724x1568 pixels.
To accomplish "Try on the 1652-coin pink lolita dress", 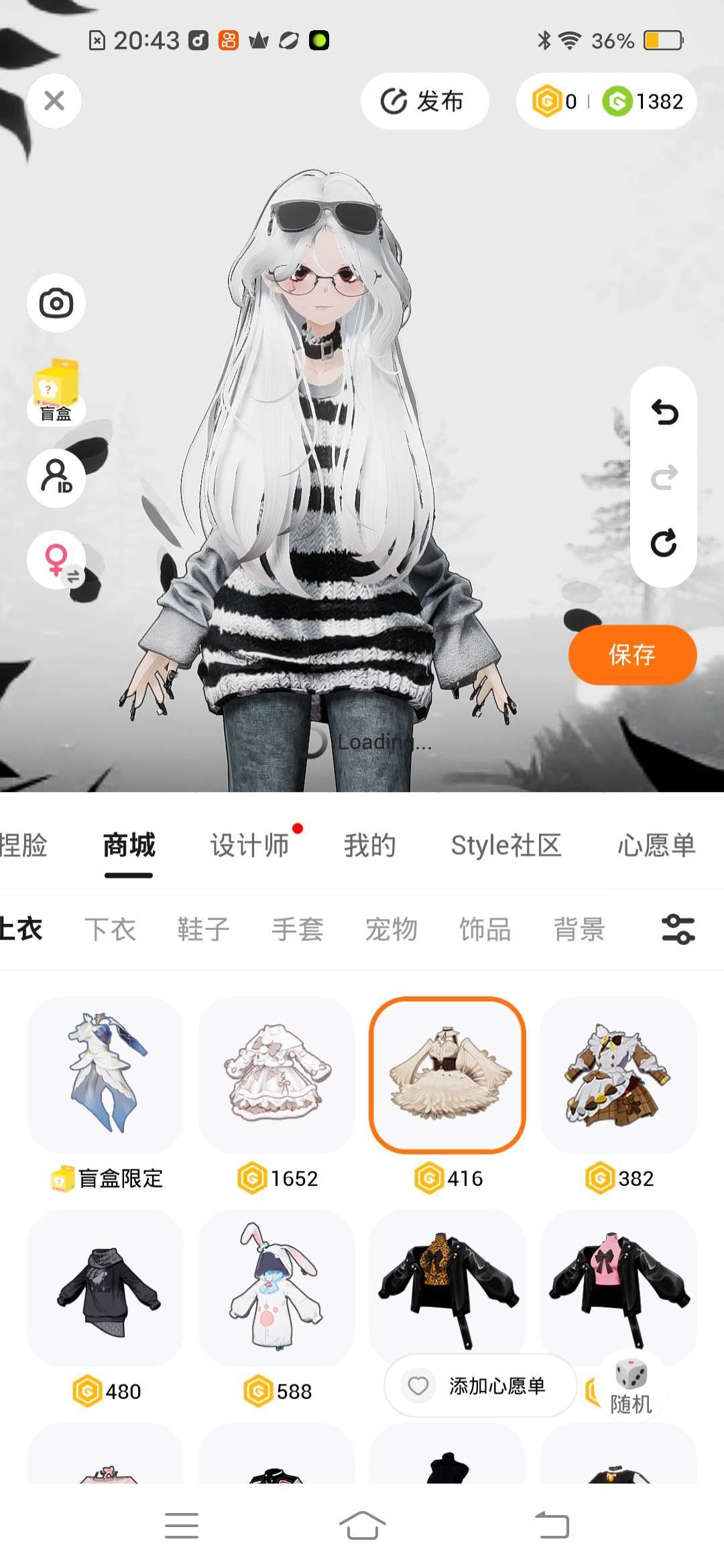I will click(276, 1075).
